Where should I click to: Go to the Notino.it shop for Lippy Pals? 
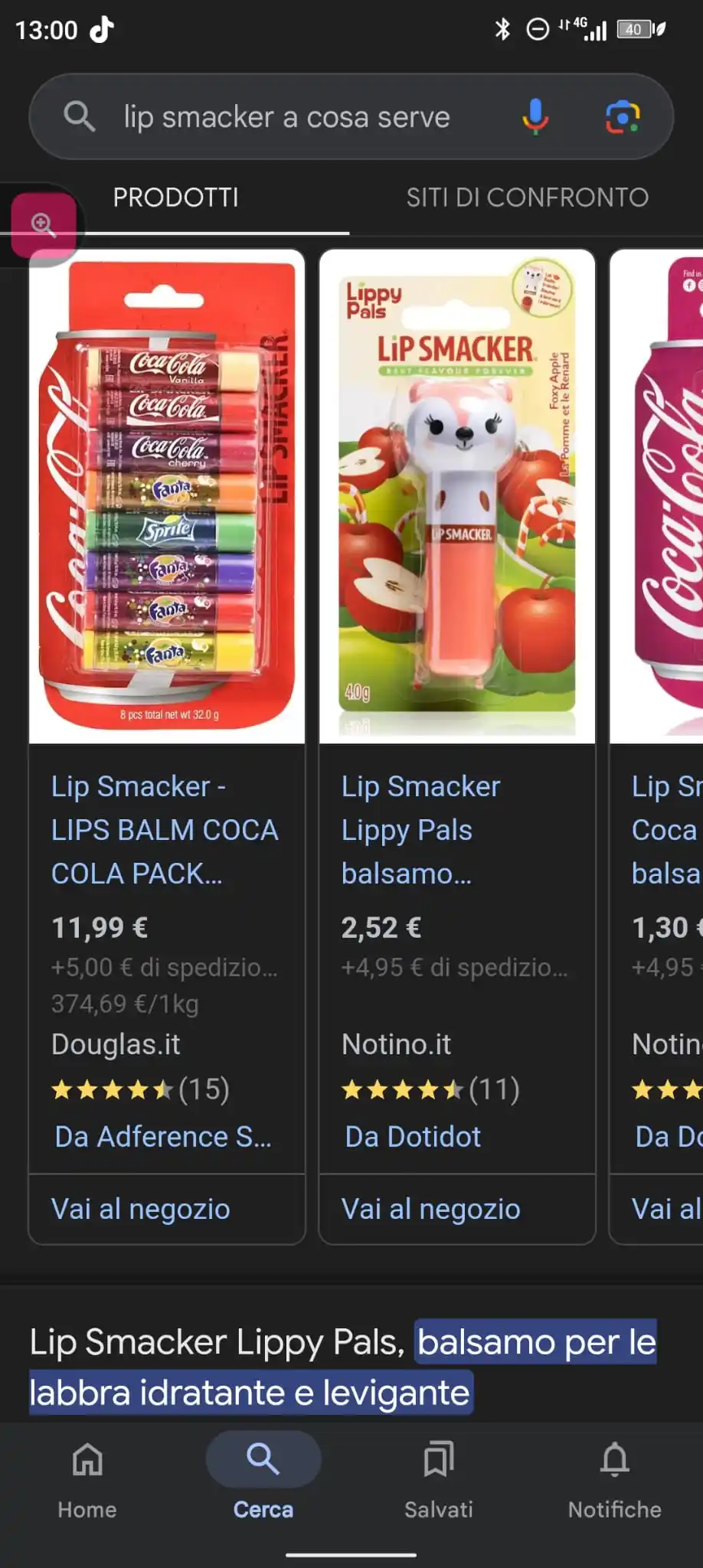[431, 1209]
